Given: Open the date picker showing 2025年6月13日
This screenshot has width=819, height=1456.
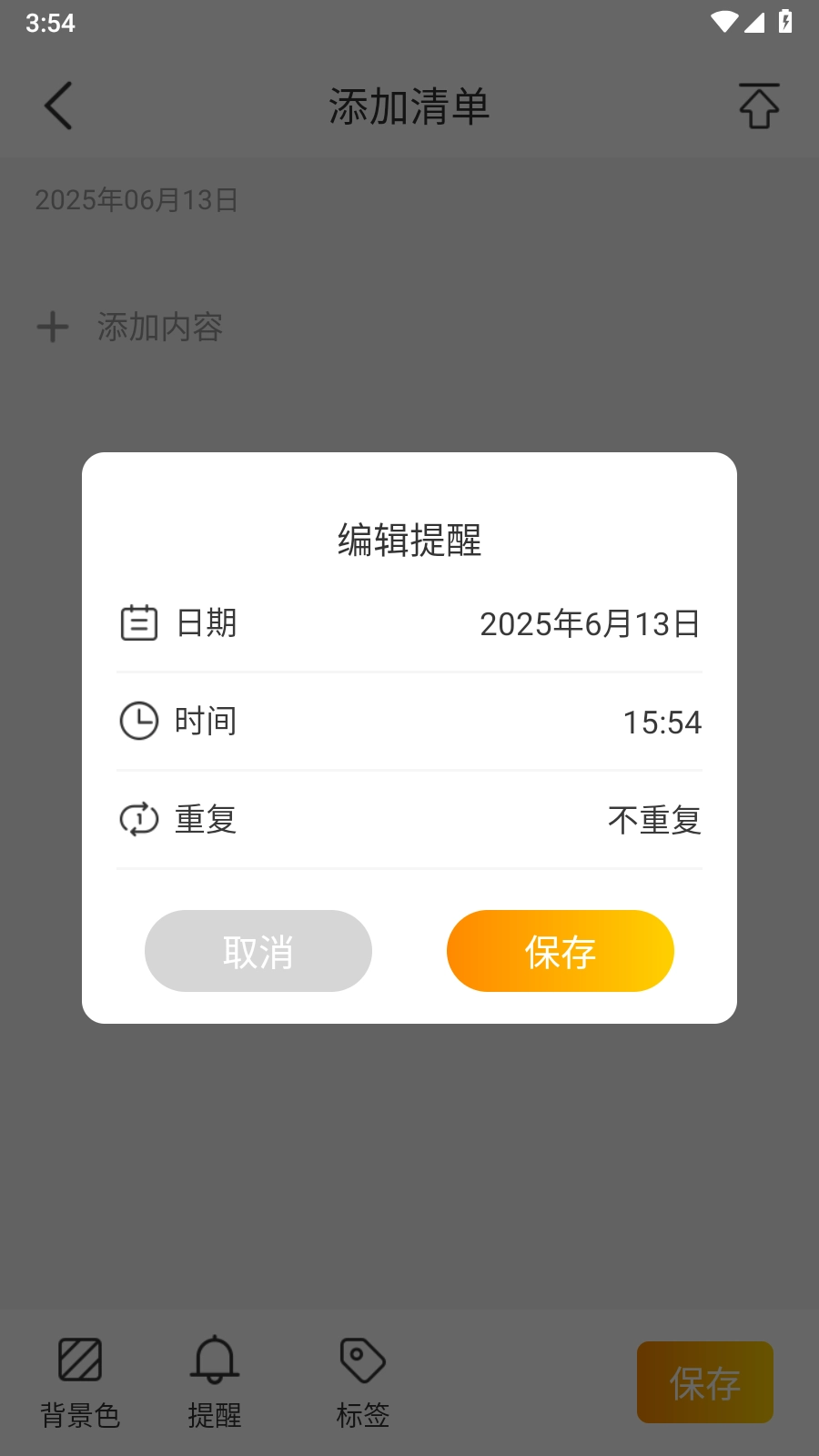Looking at the screenshot, I should (590, 624).
